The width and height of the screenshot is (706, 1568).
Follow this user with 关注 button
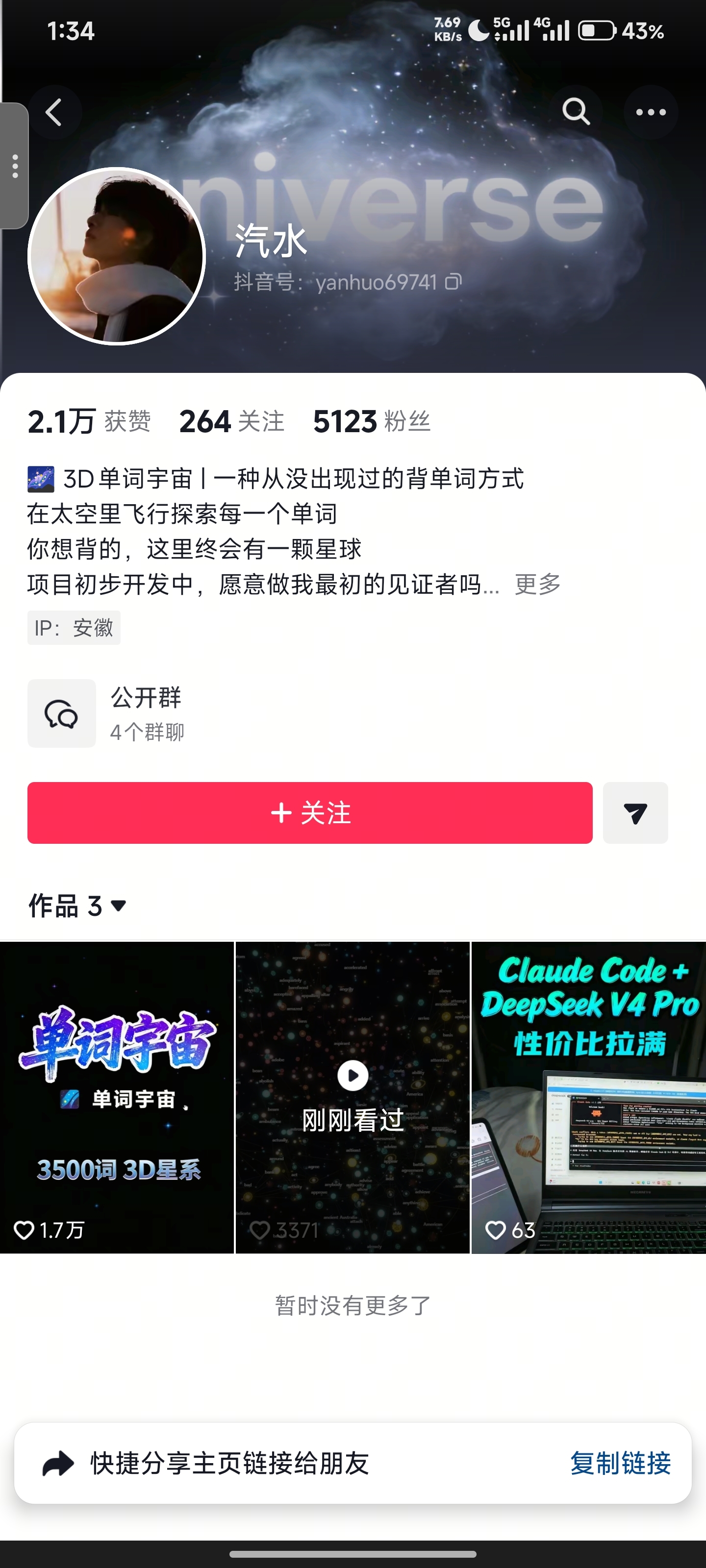(310, 812)
